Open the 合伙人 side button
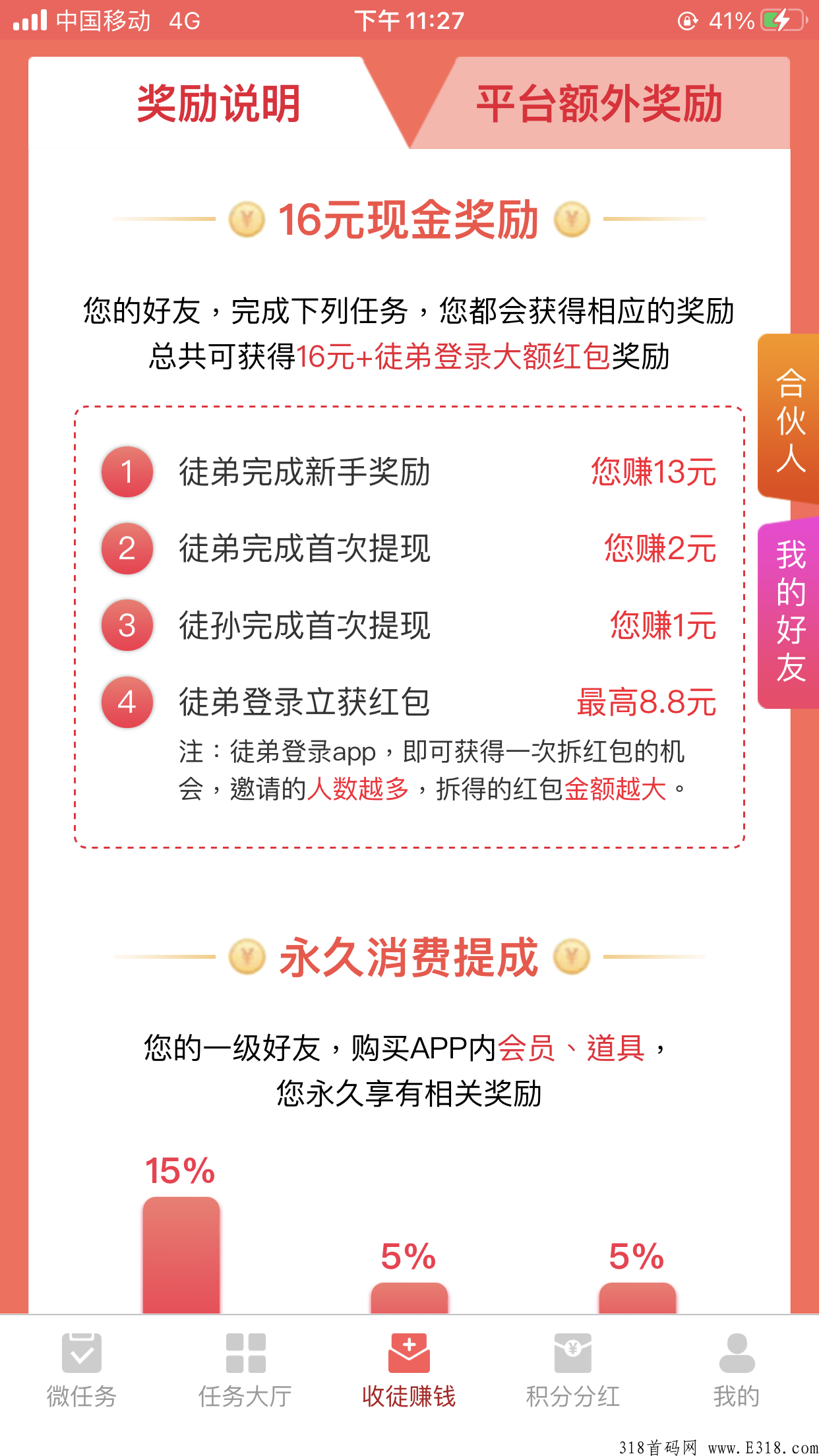819x1456 pixels. (x=790, y=419)
